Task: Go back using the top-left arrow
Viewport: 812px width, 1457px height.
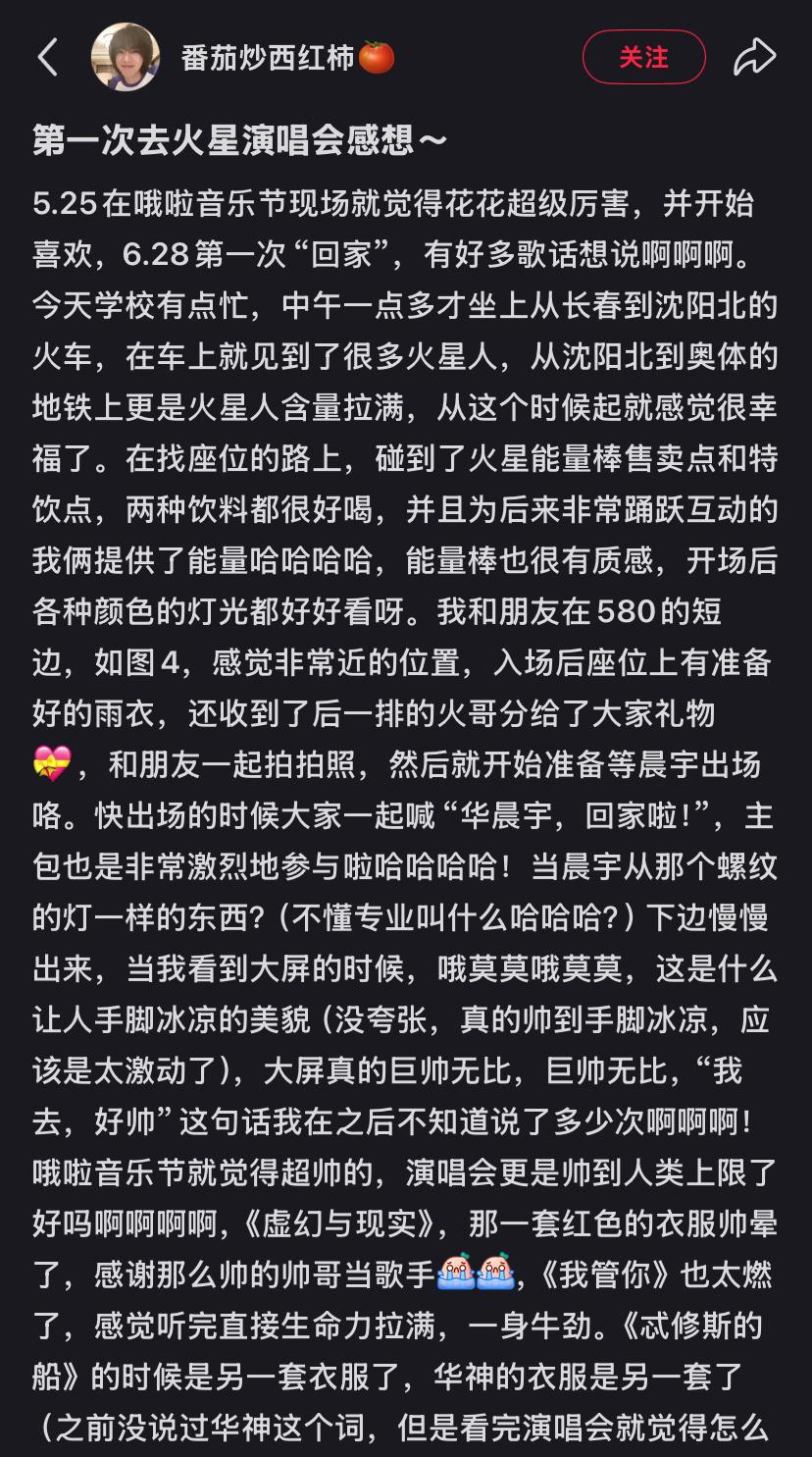Action: click(47, 58)
